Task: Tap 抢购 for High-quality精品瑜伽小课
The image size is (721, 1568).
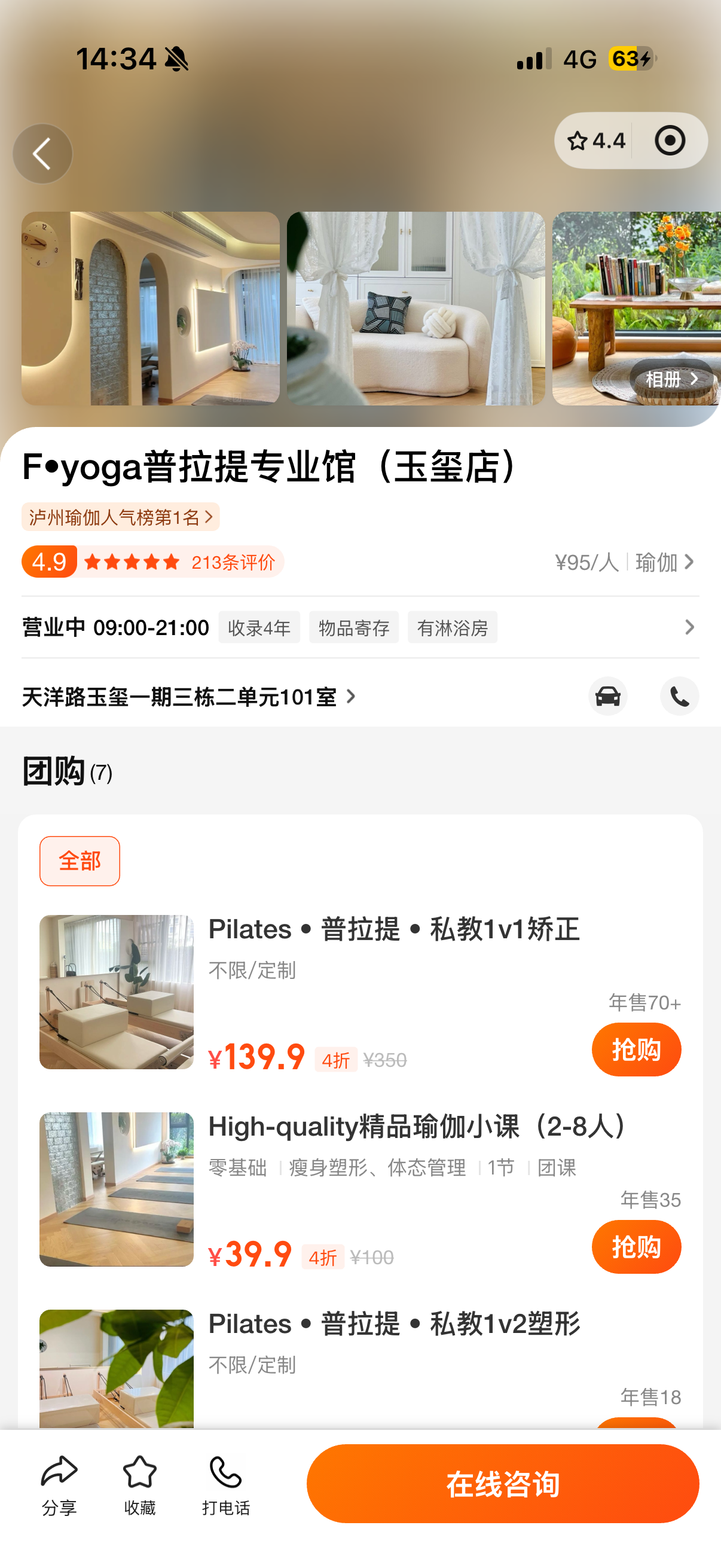Action: coord(636,1247)
